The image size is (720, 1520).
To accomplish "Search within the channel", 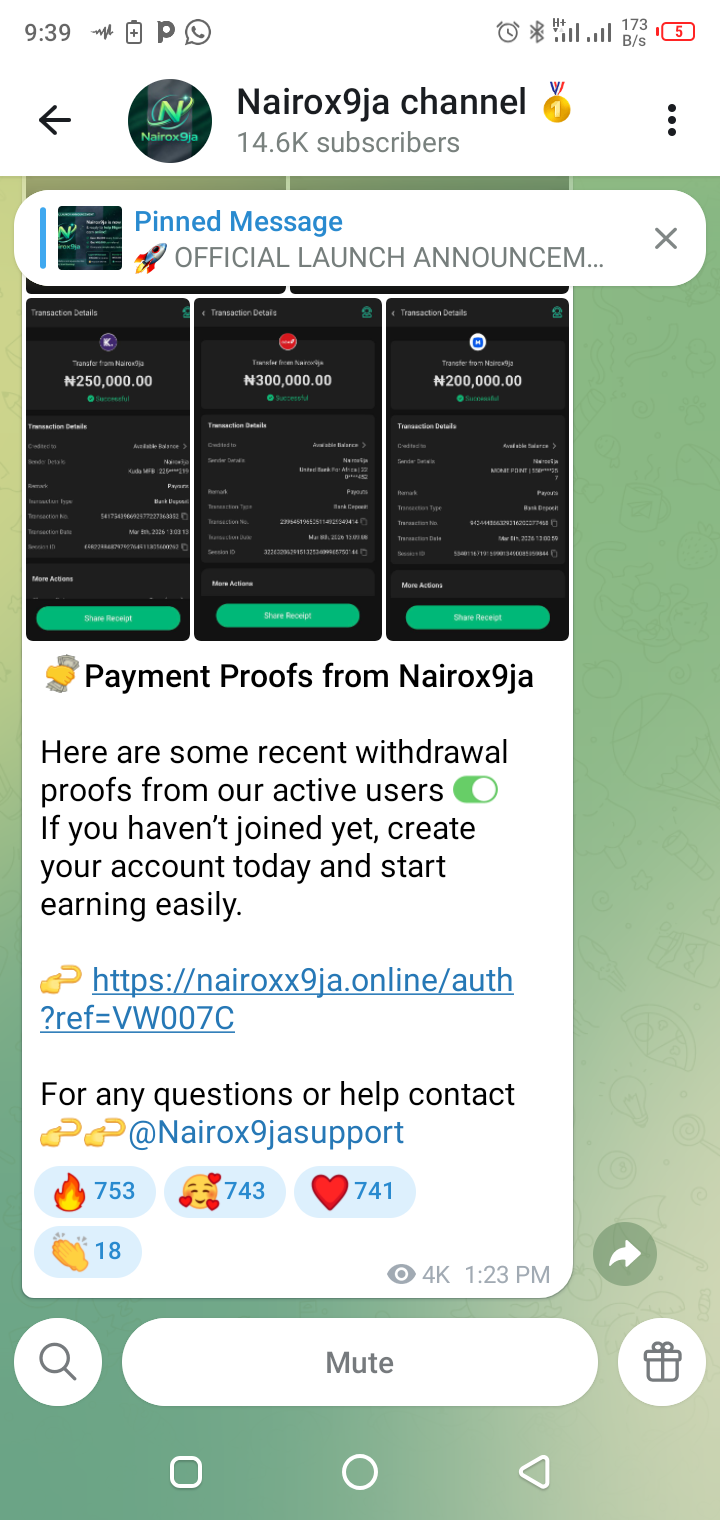I will 58,1362.
